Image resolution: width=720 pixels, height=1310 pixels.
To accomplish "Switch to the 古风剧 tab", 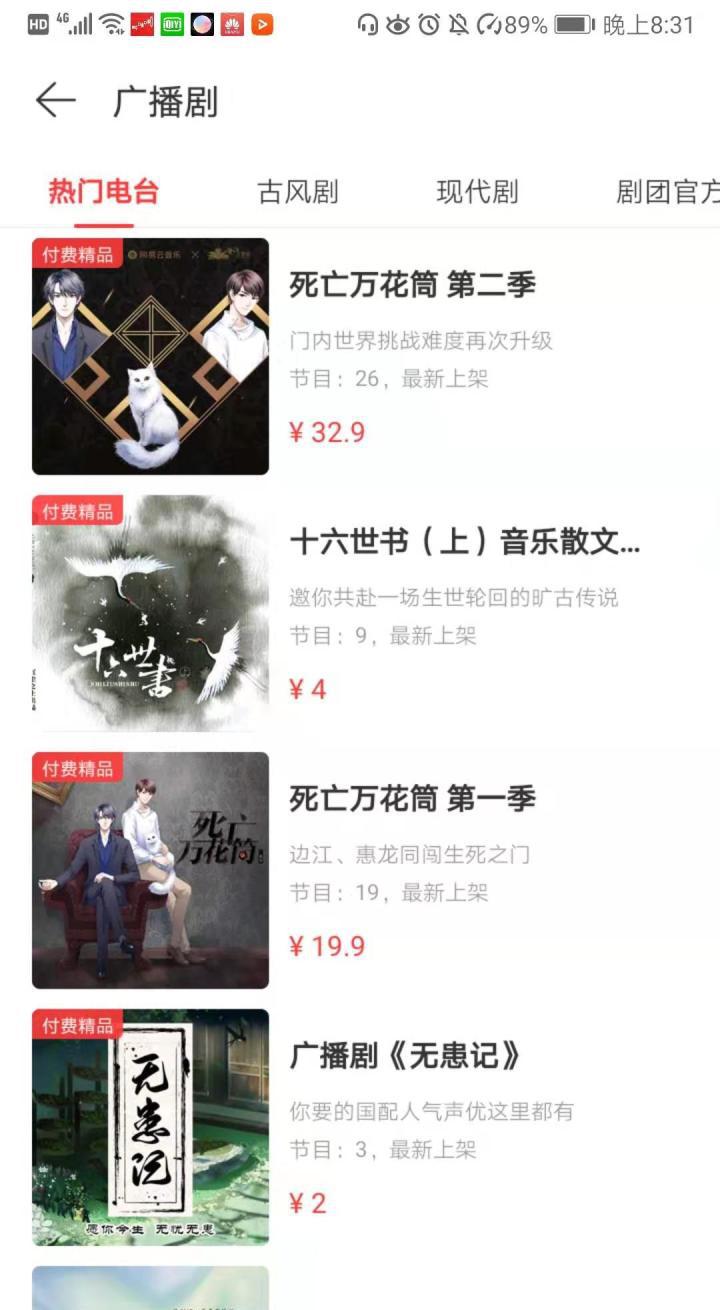I will (x=298, y=191).
